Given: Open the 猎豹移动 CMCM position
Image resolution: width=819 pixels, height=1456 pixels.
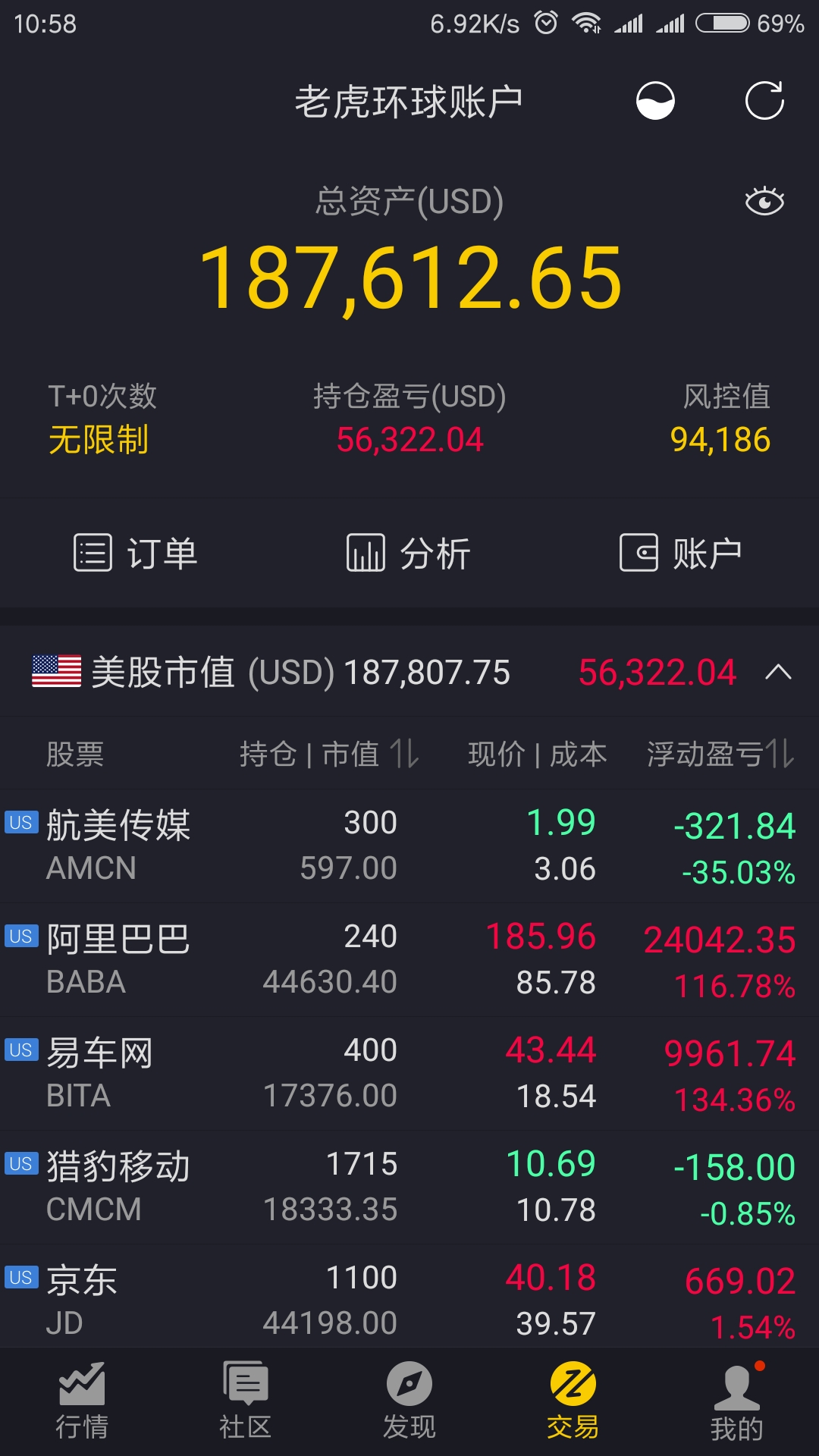Looking at the screenshot, I should [x=409, y=1188].
